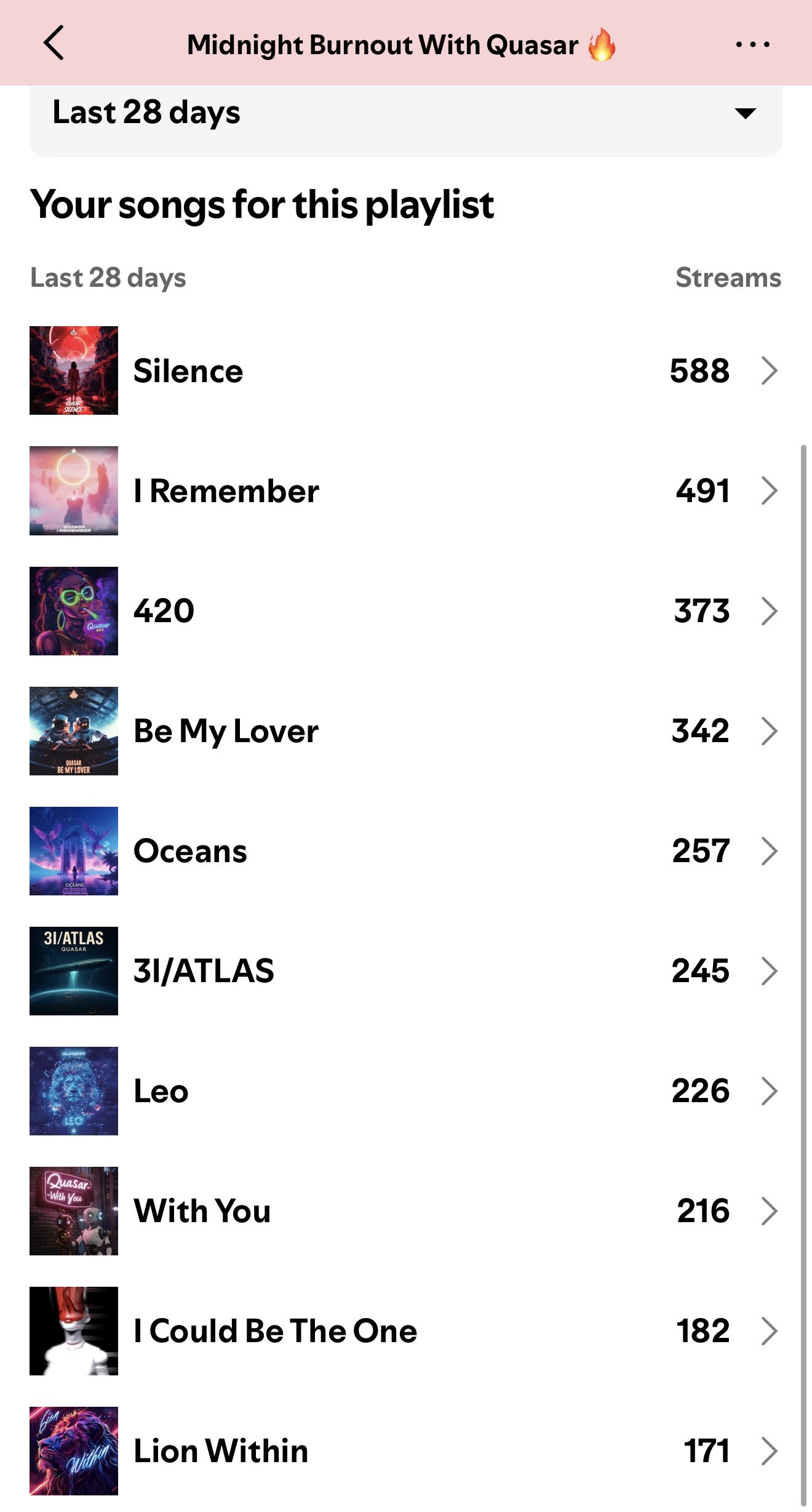View stats for the song 420
Screen dimensions: 812x1512
click(x=406, y=610)
